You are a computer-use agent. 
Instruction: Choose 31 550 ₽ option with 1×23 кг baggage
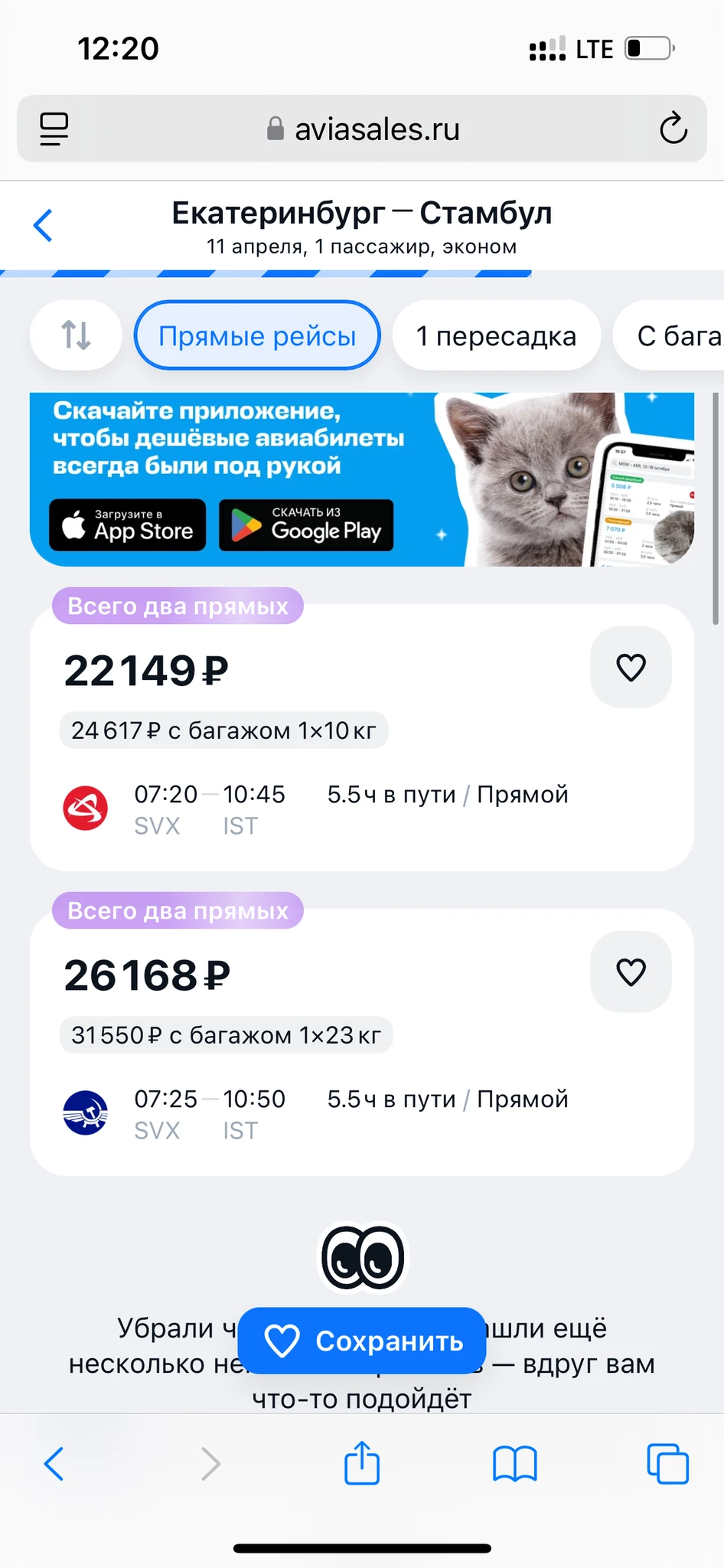point(226,1035)
